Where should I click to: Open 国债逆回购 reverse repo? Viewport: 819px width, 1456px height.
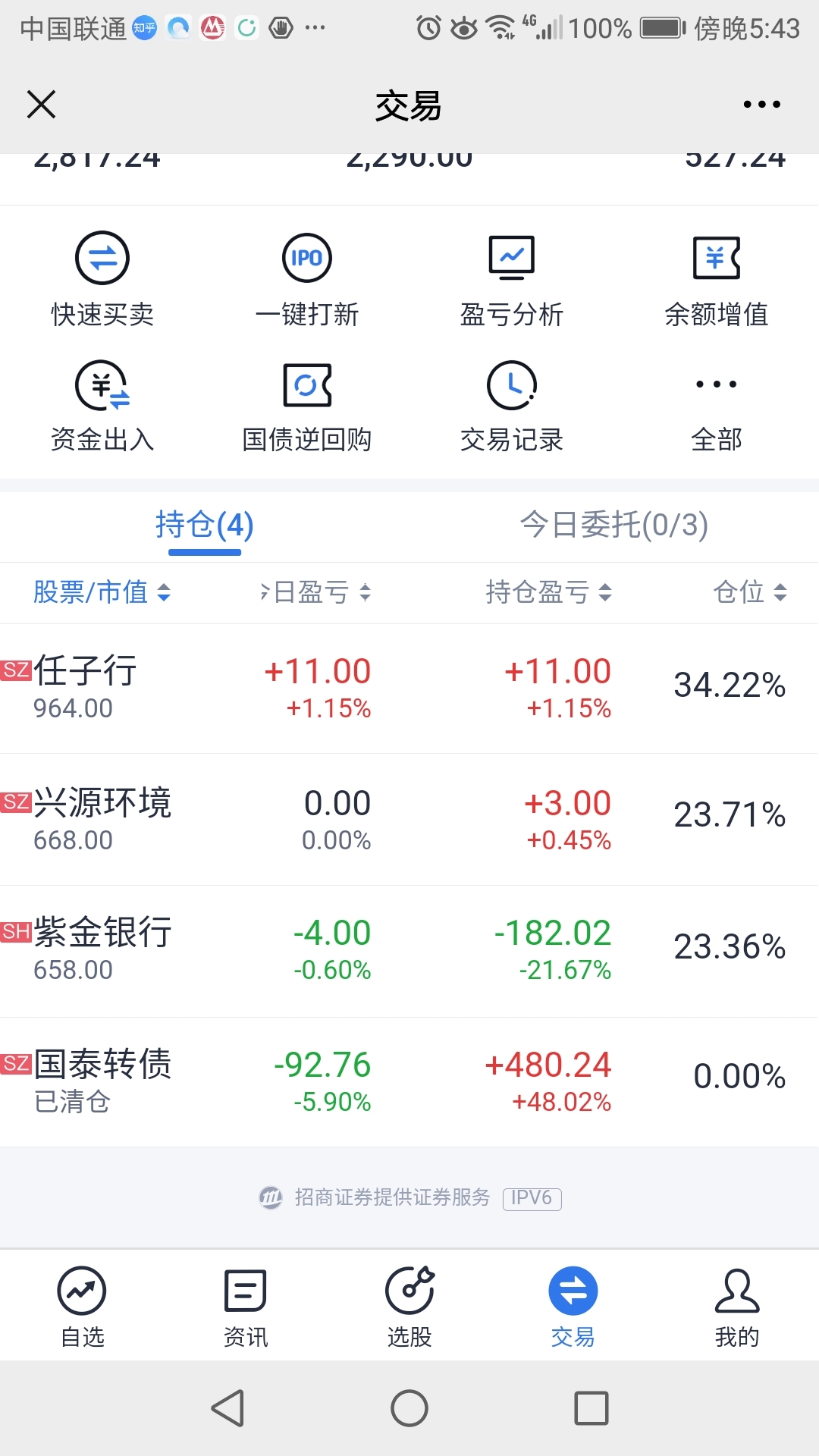(307, 406)
